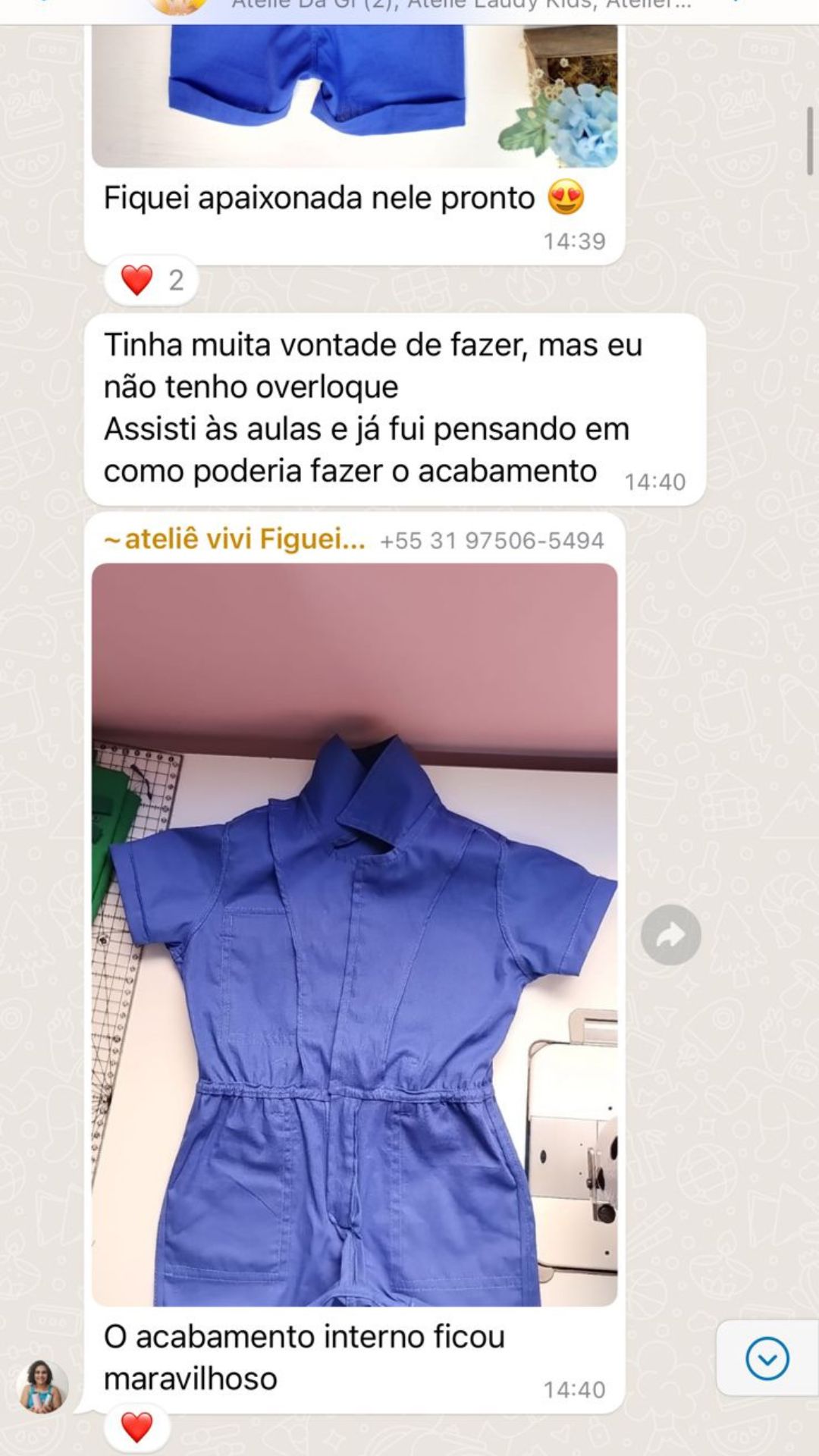The width and height of the screenshot is (819, 1456).
Task: Open the blue shorts photo
Action: pos(354,91)
